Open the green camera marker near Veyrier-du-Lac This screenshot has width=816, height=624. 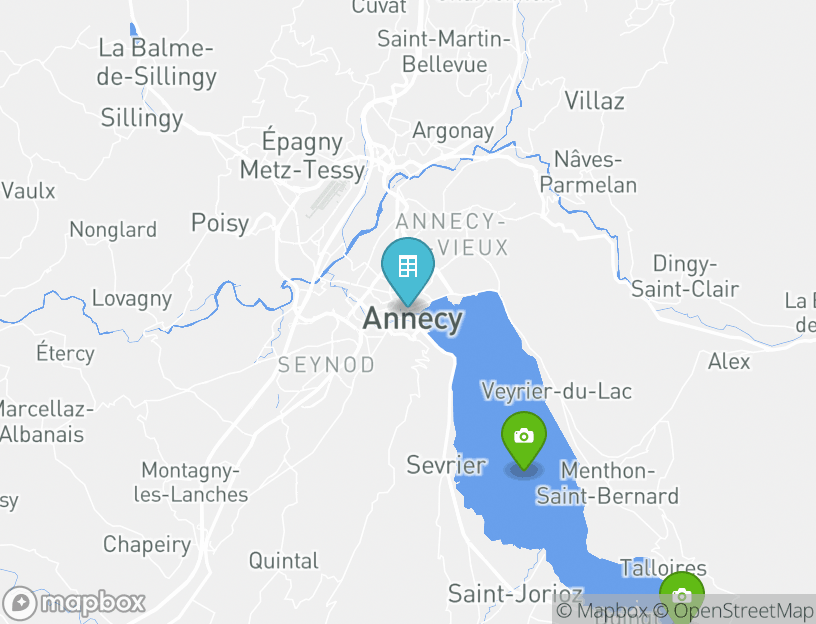pos(523,437)
